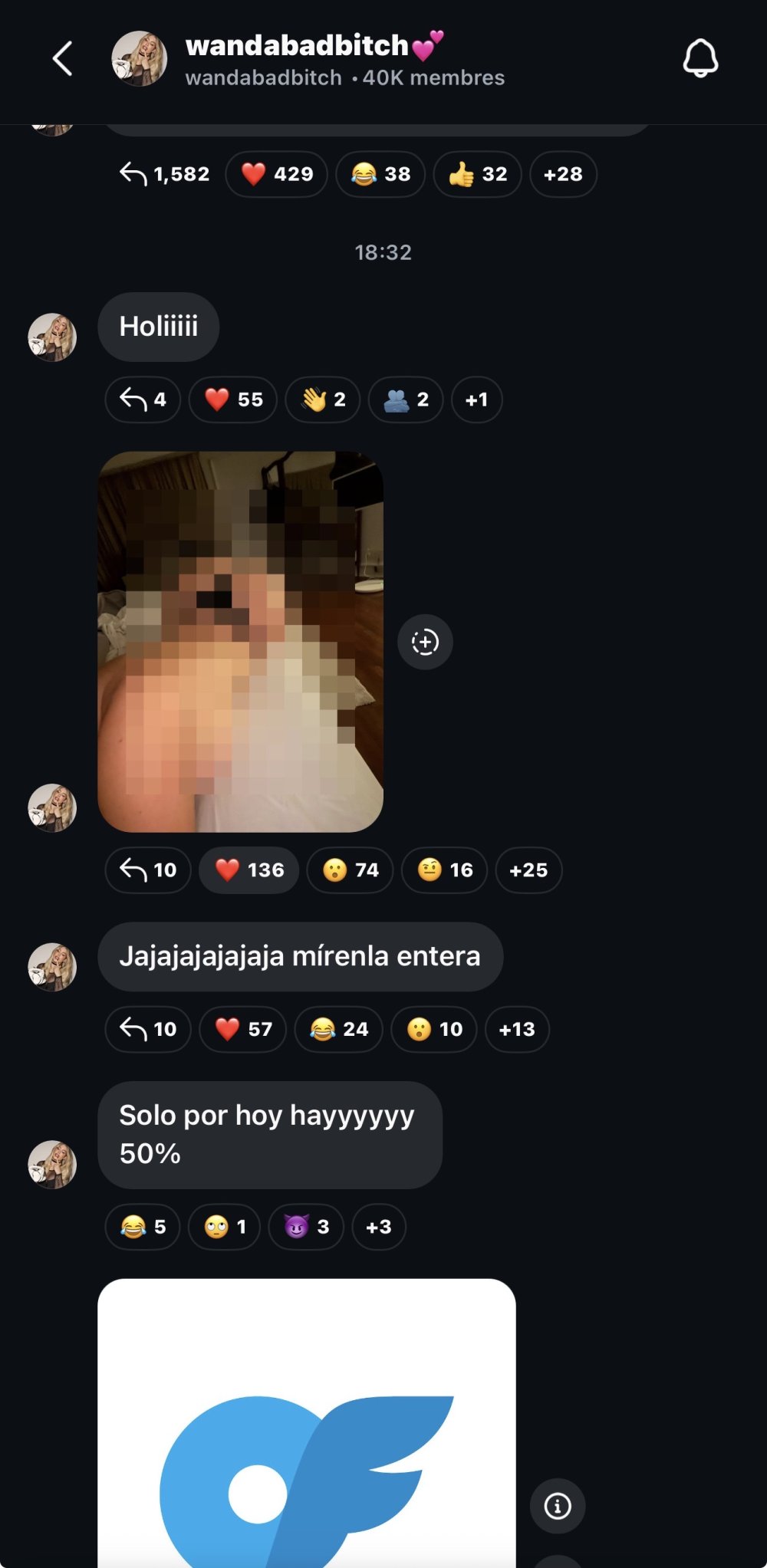Open replies on the Holiiiii message
The height and width of the screenshot is (1568, 767).
pyautogui.click(x=143, y=399)
